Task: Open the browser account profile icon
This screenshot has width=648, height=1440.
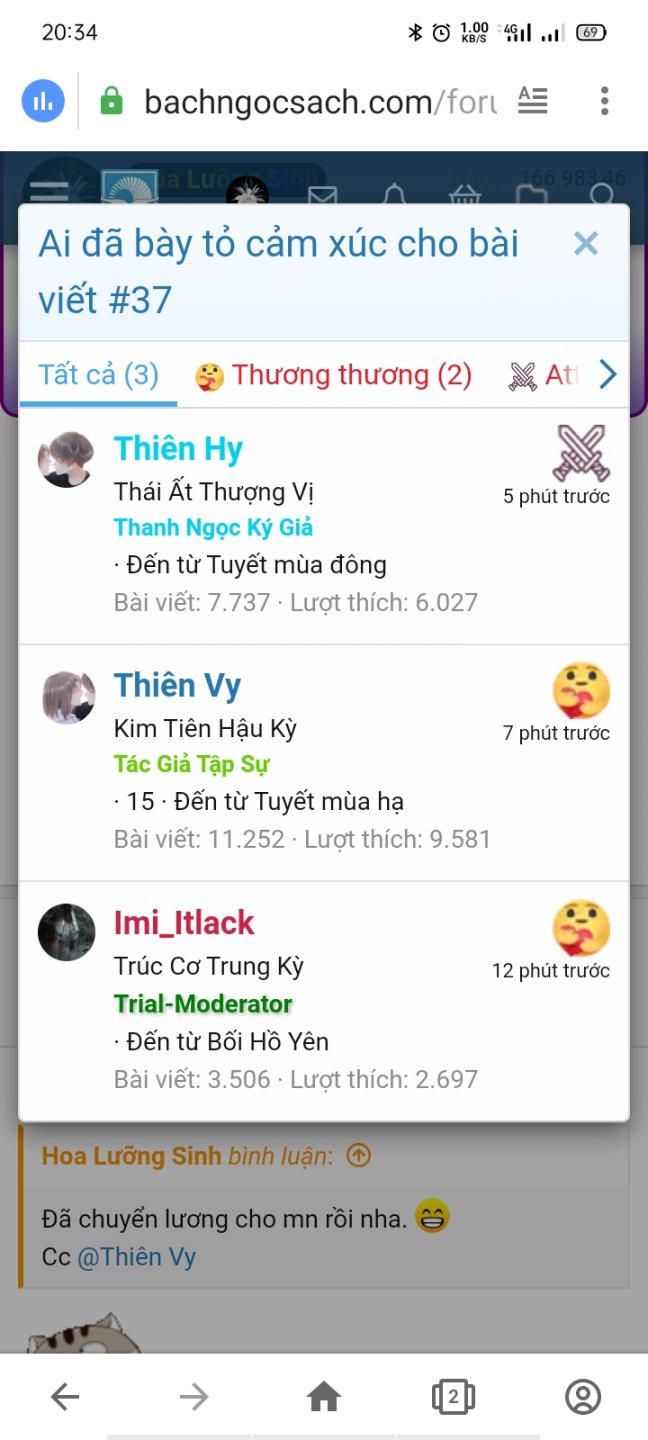Action: point(583,1396)
